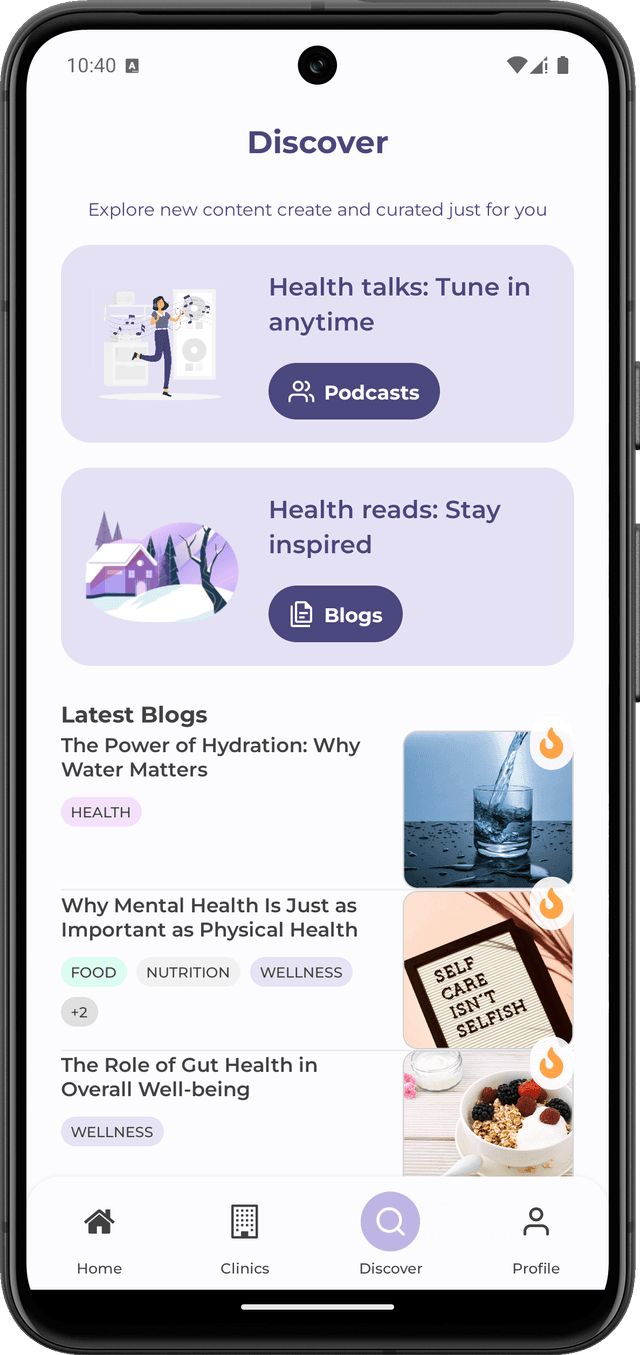Select the FOOD tag chip

click(93, 972)
